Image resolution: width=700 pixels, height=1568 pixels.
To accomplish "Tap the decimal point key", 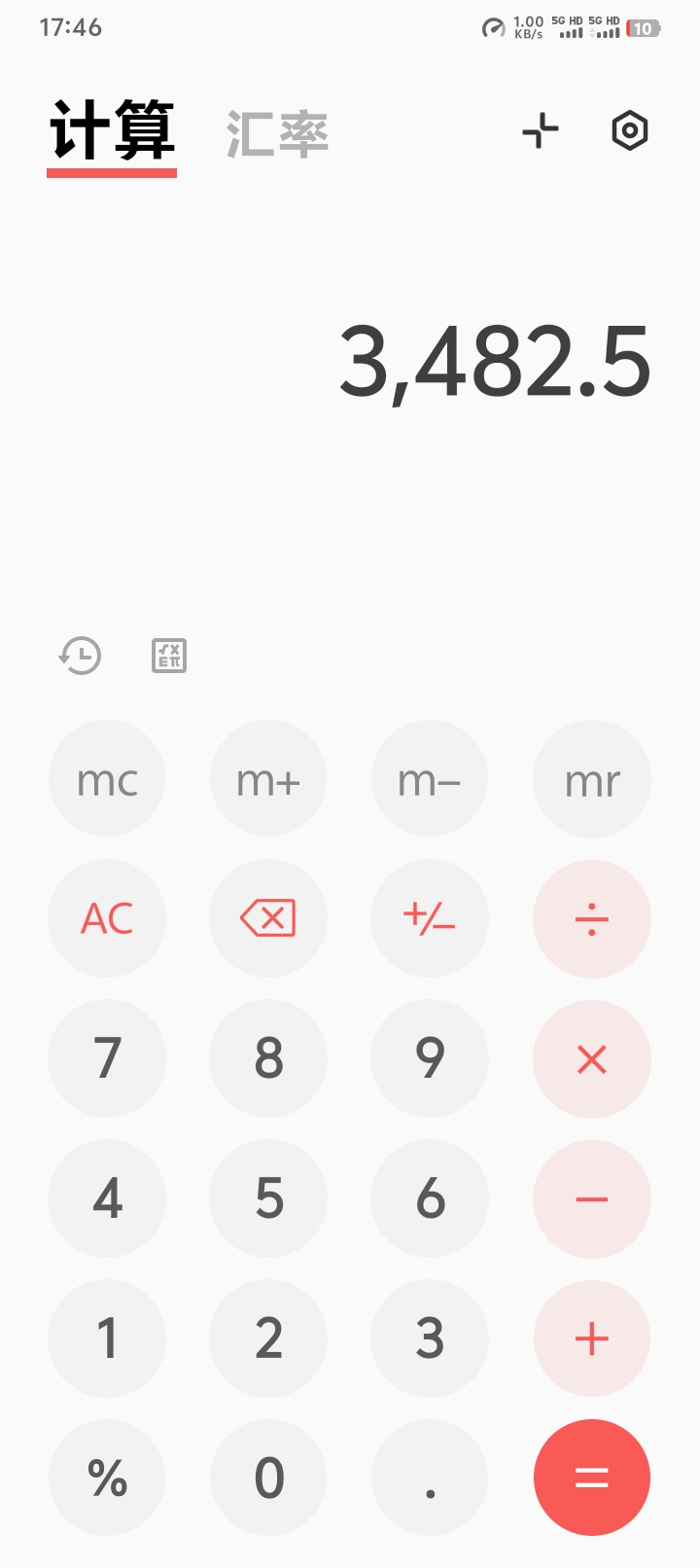I will pos(430,1478).
